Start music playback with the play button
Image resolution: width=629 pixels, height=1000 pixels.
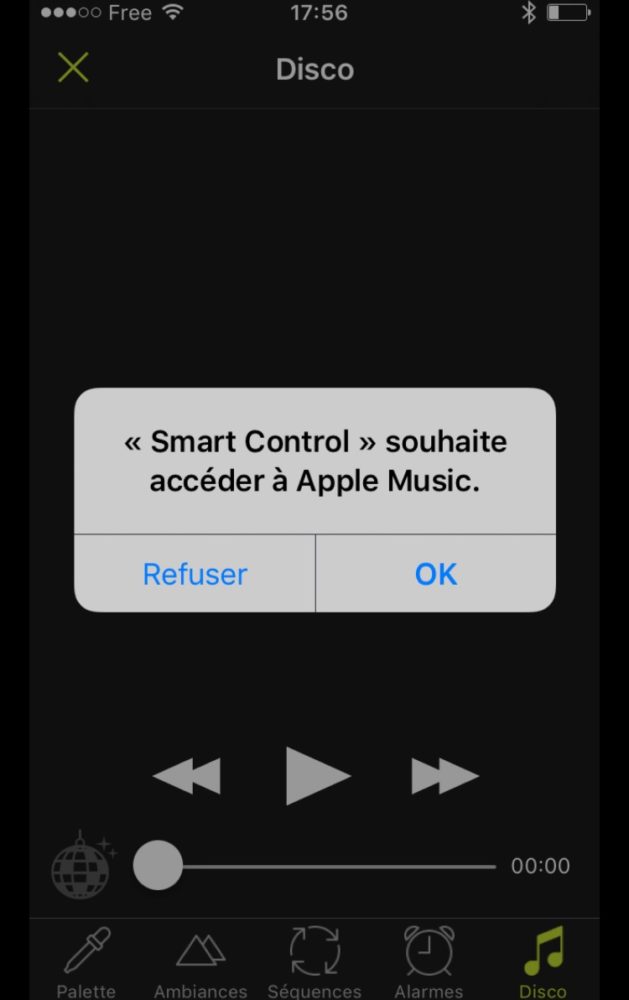(317, 775)
